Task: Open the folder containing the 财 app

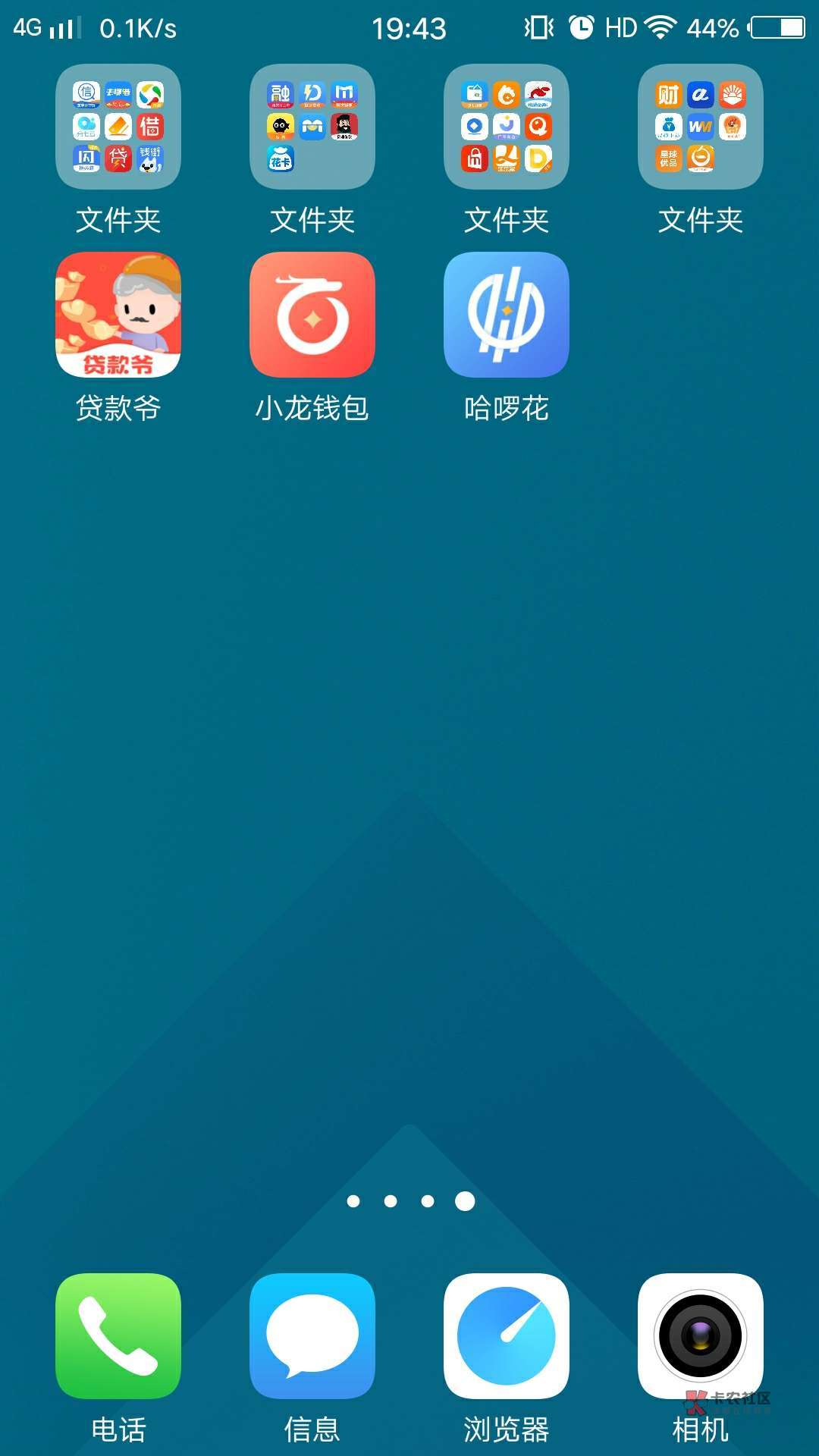Action: pyautogui.click(x=701, y=127)
